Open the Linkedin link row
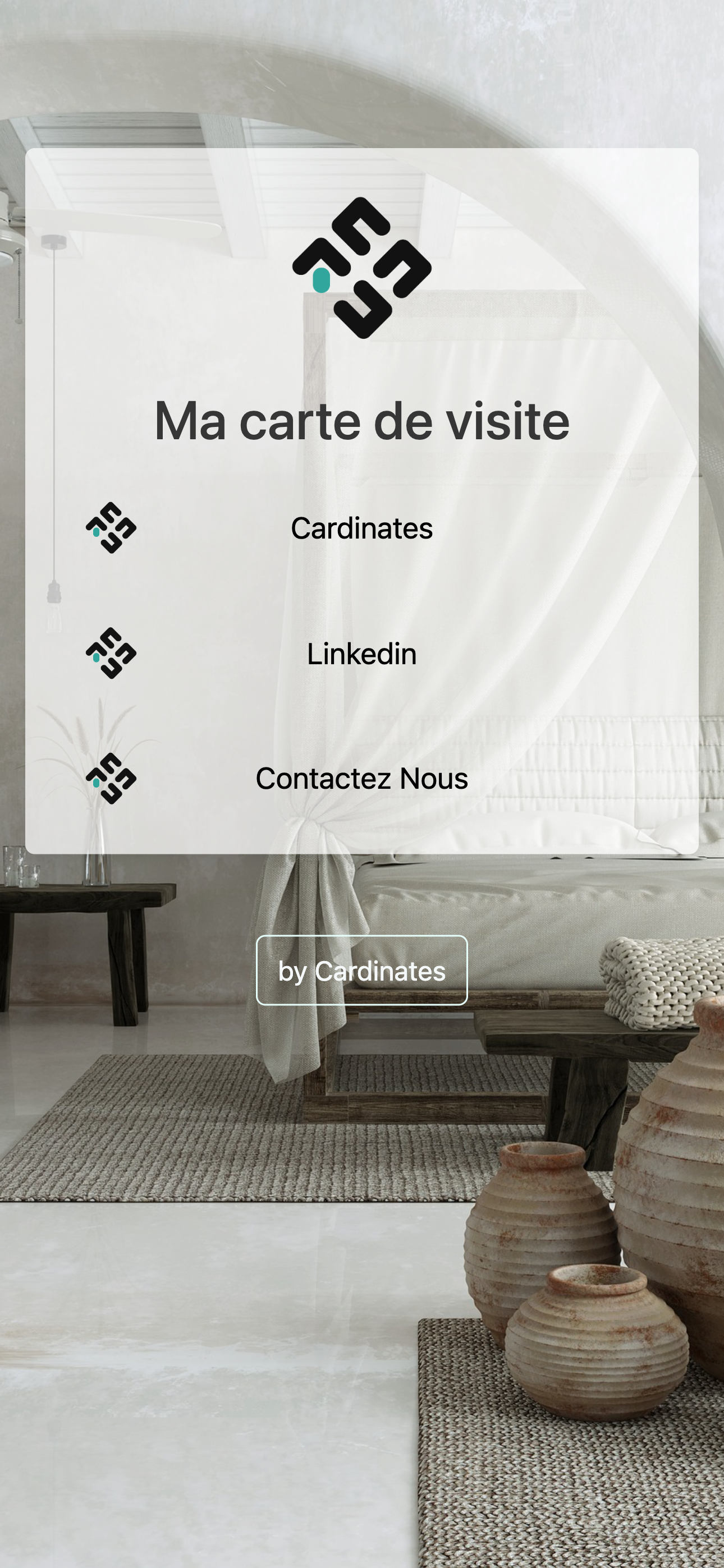This screenshot has height=1568, width=724. [x=361, y=653]
